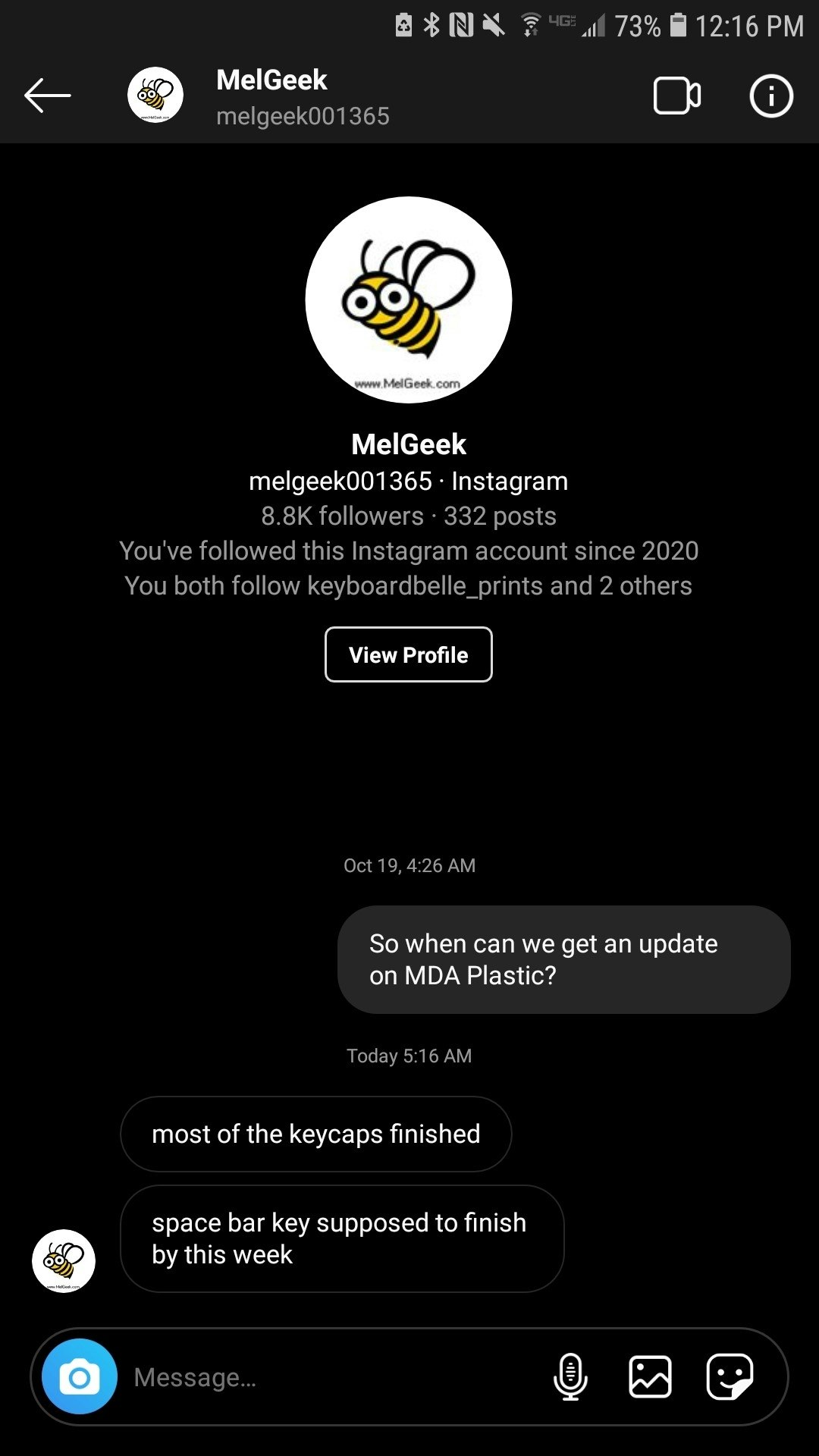Open the camera from message bar
This screenshot has height=1456, width=819.
pos(80,1376)
